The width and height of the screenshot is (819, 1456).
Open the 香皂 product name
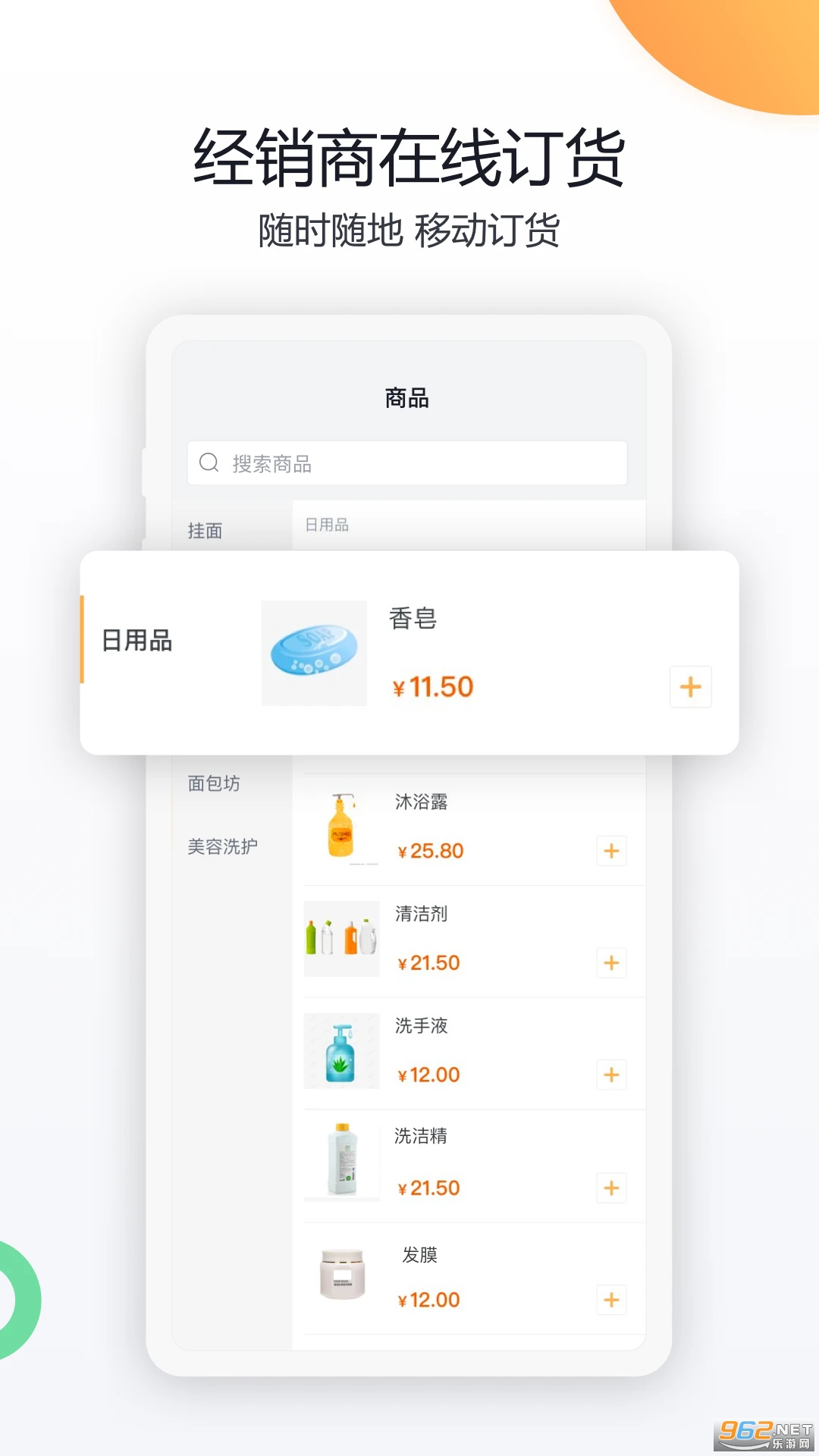click(413, 620)
